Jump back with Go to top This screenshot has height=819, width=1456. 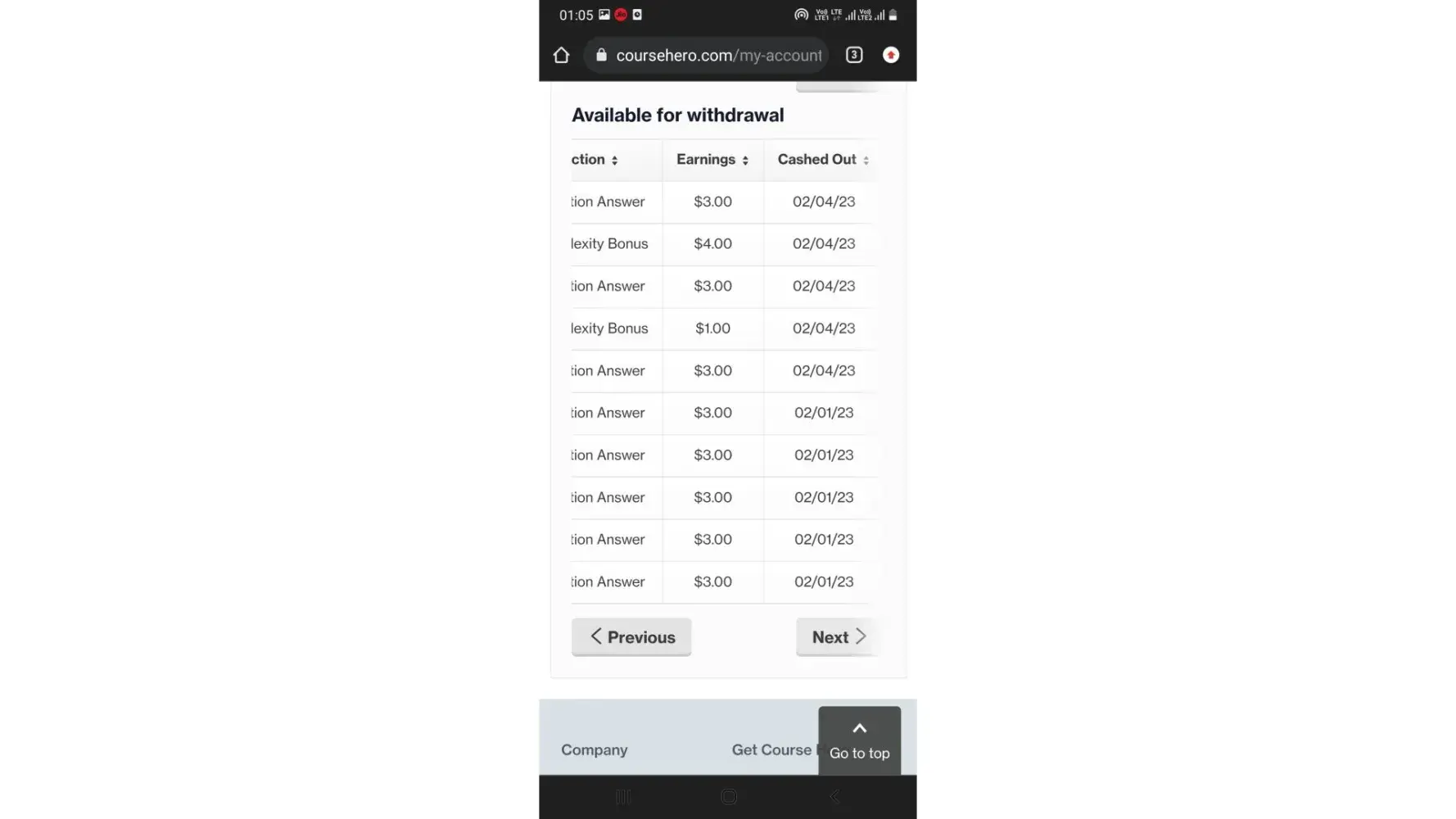coord(859,740)
